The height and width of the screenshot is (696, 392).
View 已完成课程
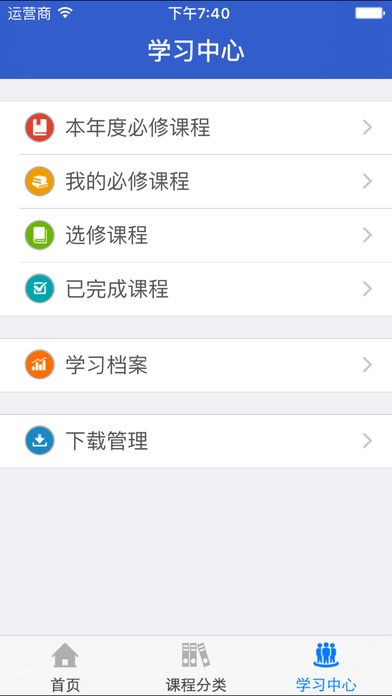[196, 289]
